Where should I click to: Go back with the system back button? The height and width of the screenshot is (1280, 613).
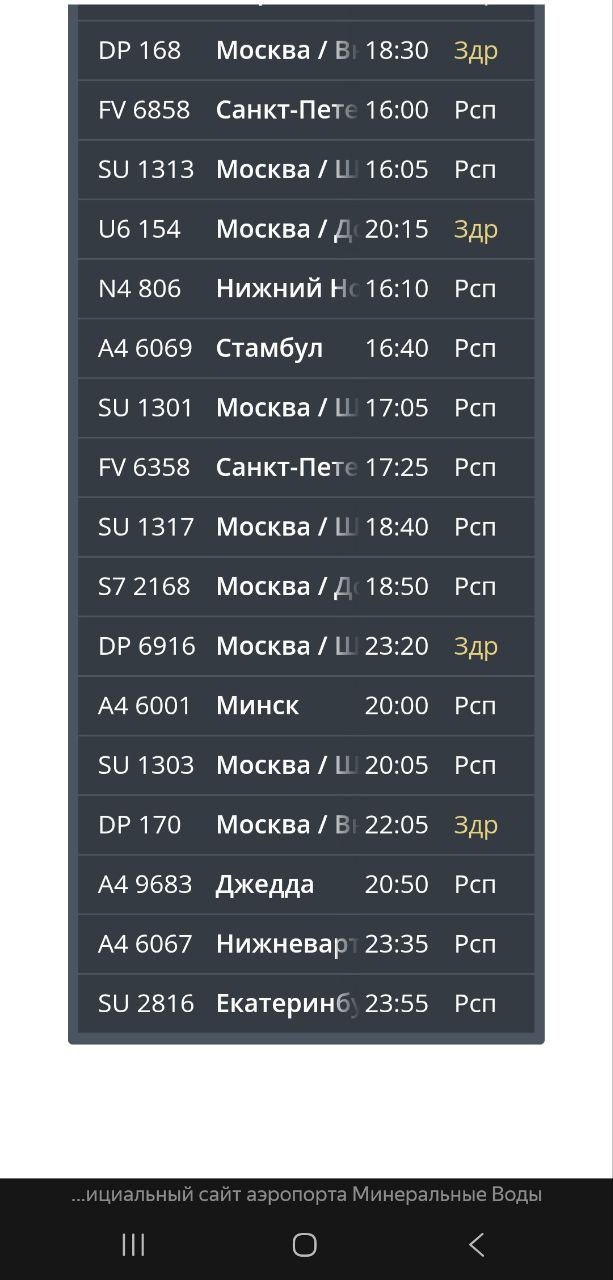point(476,1244)
